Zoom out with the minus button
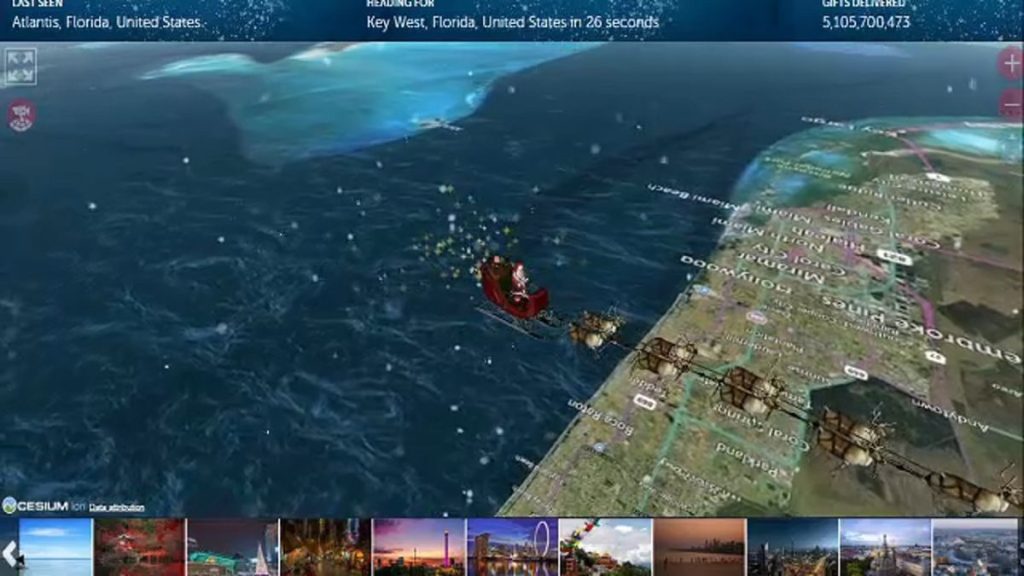 point(1010,104)
